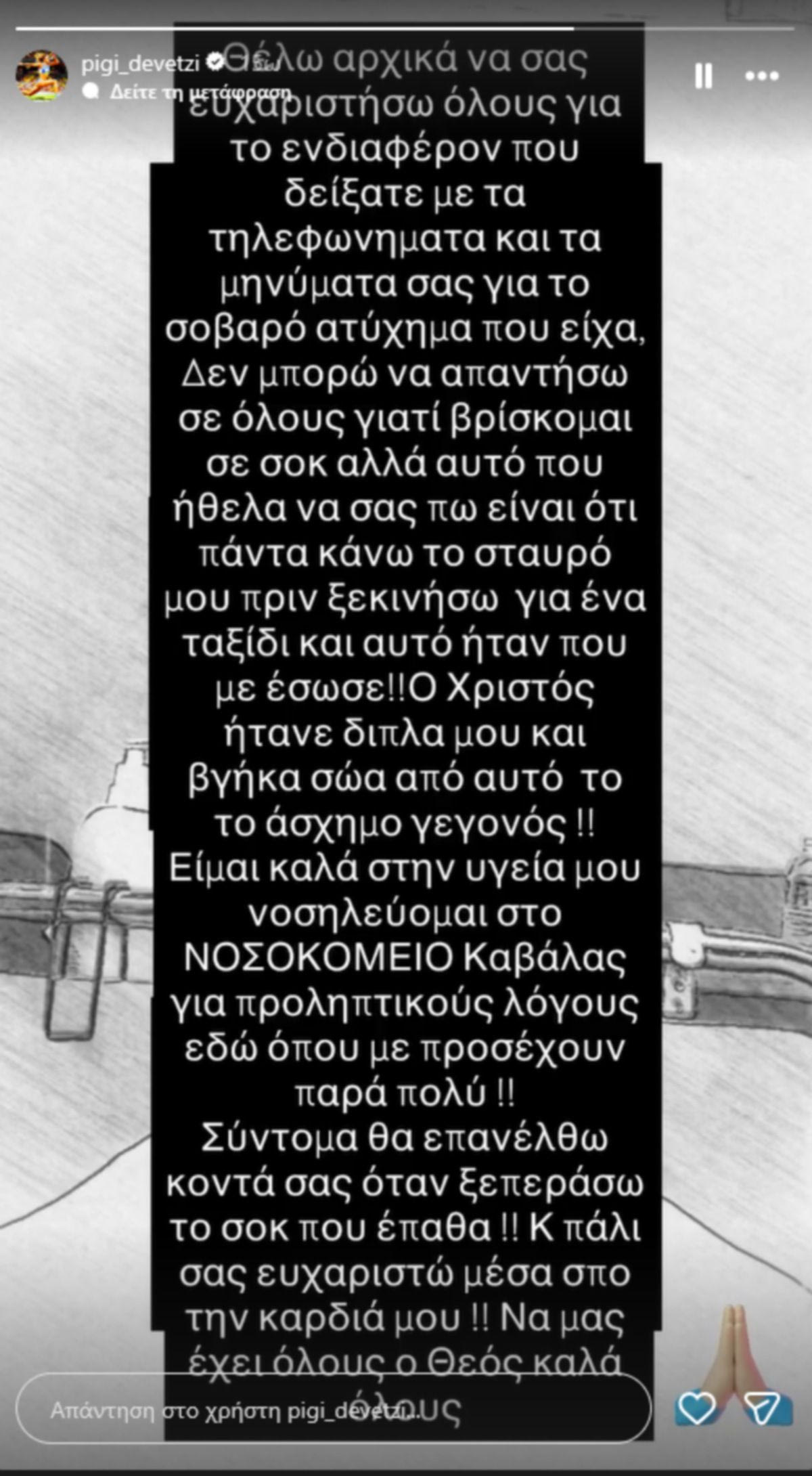The width and height of the screenshot is (812, 1476).
Task: Open pigi_devetzi profile picture
Action: (x=41, y=75)
